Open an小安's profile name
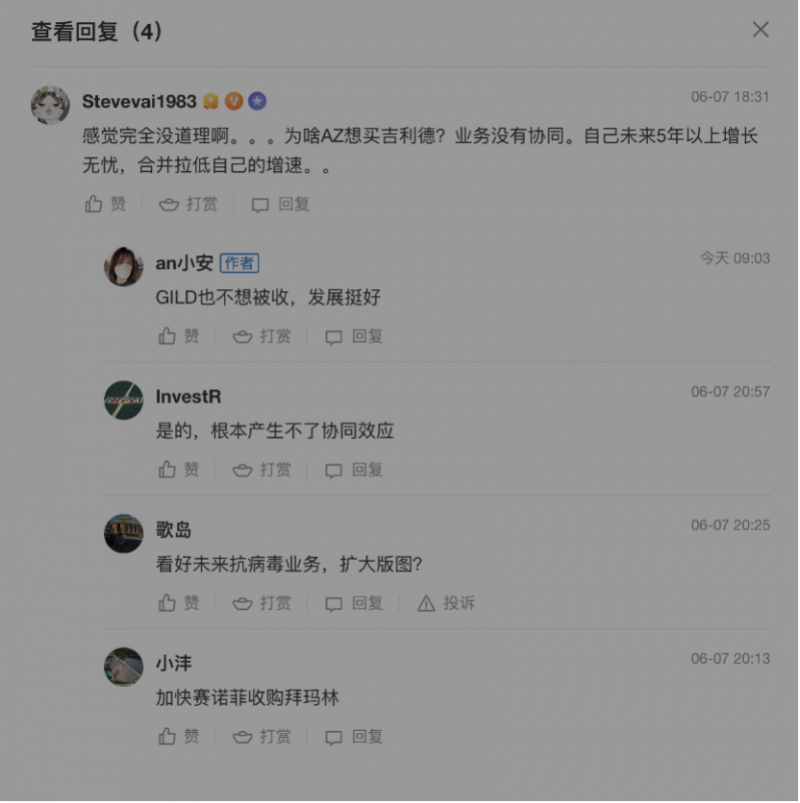The width and height of the screenshot is (800, 803). click(x=184, y=263)
